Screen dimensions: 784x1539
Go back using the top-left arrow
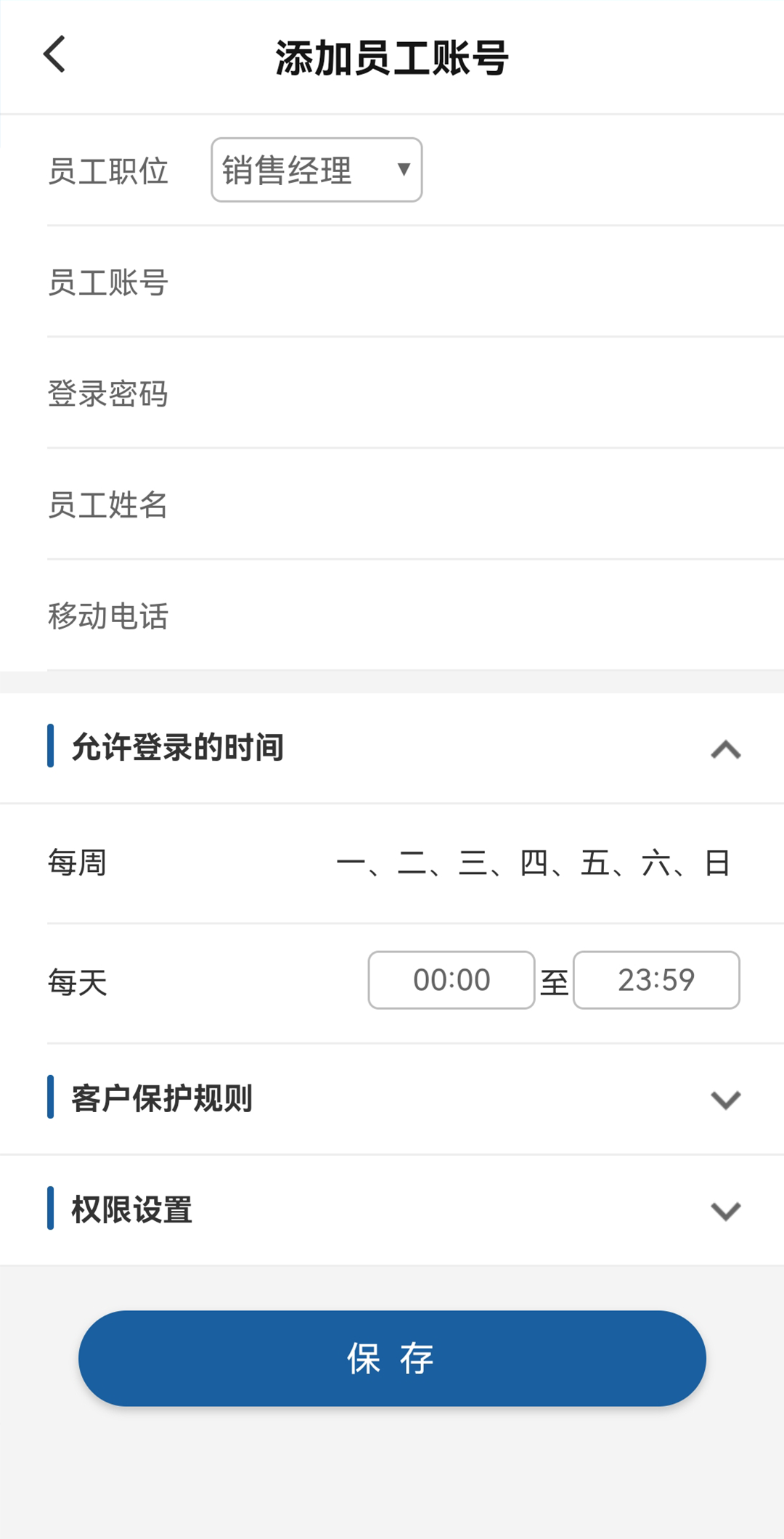[x=54, y=54]
